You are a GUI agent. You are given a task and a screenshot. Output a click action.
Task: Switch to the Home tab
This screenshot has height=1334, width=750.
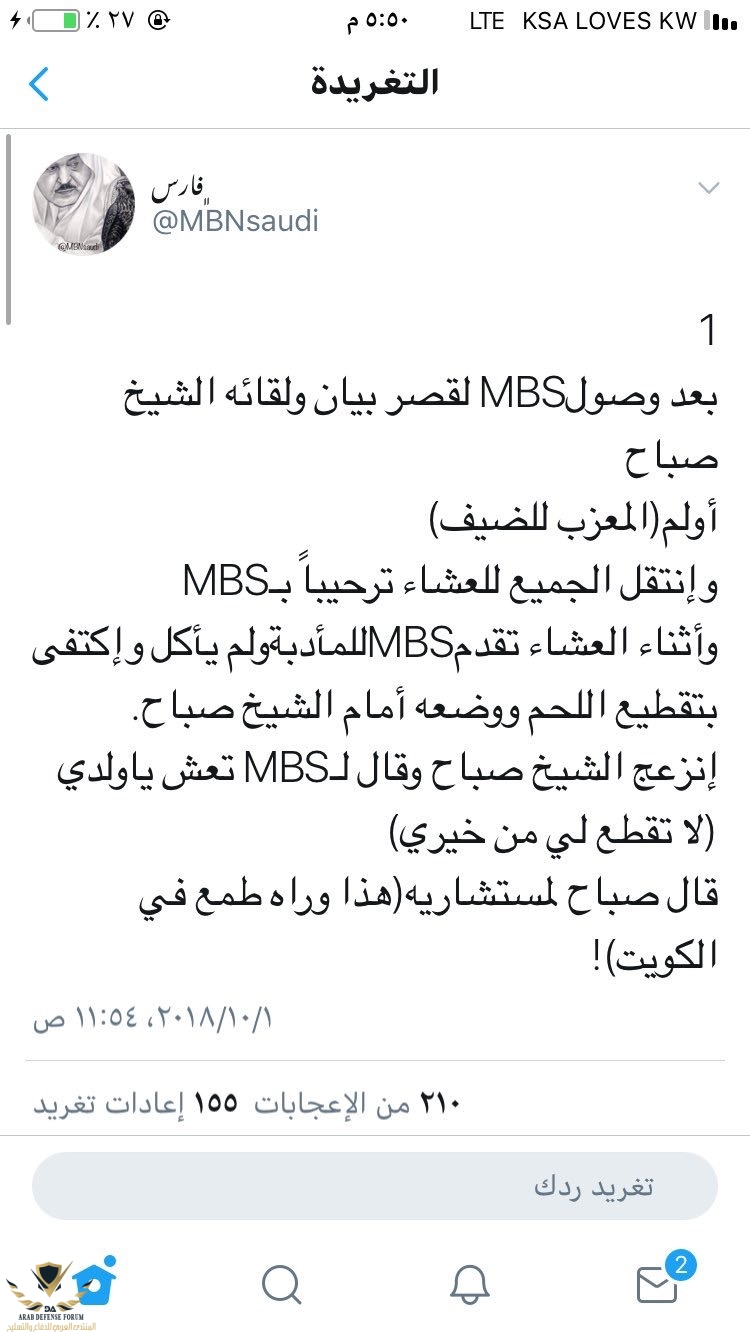92,1284
